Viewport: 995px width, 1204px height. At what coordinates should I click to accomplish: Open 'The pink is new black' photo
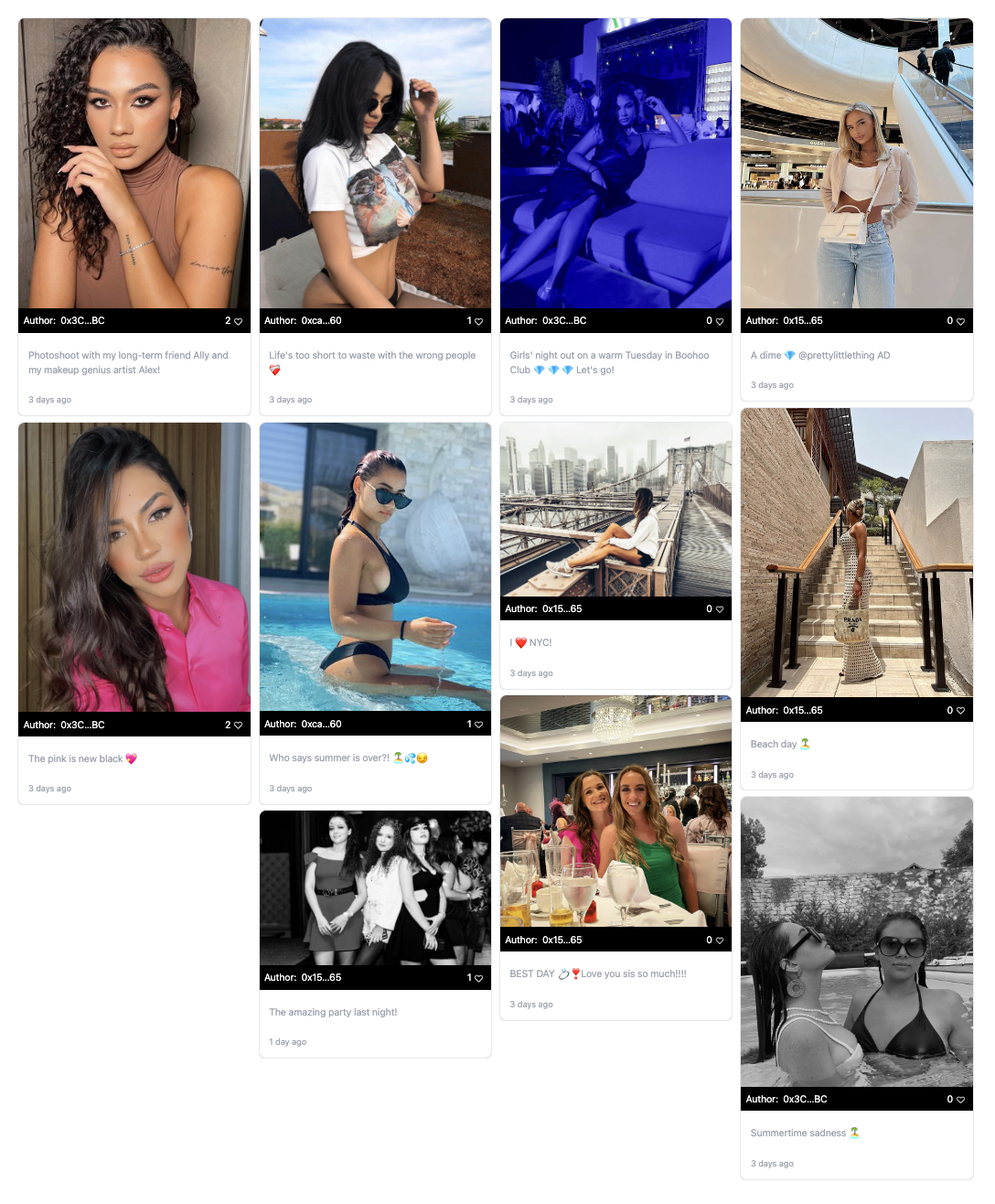(134, 567)
